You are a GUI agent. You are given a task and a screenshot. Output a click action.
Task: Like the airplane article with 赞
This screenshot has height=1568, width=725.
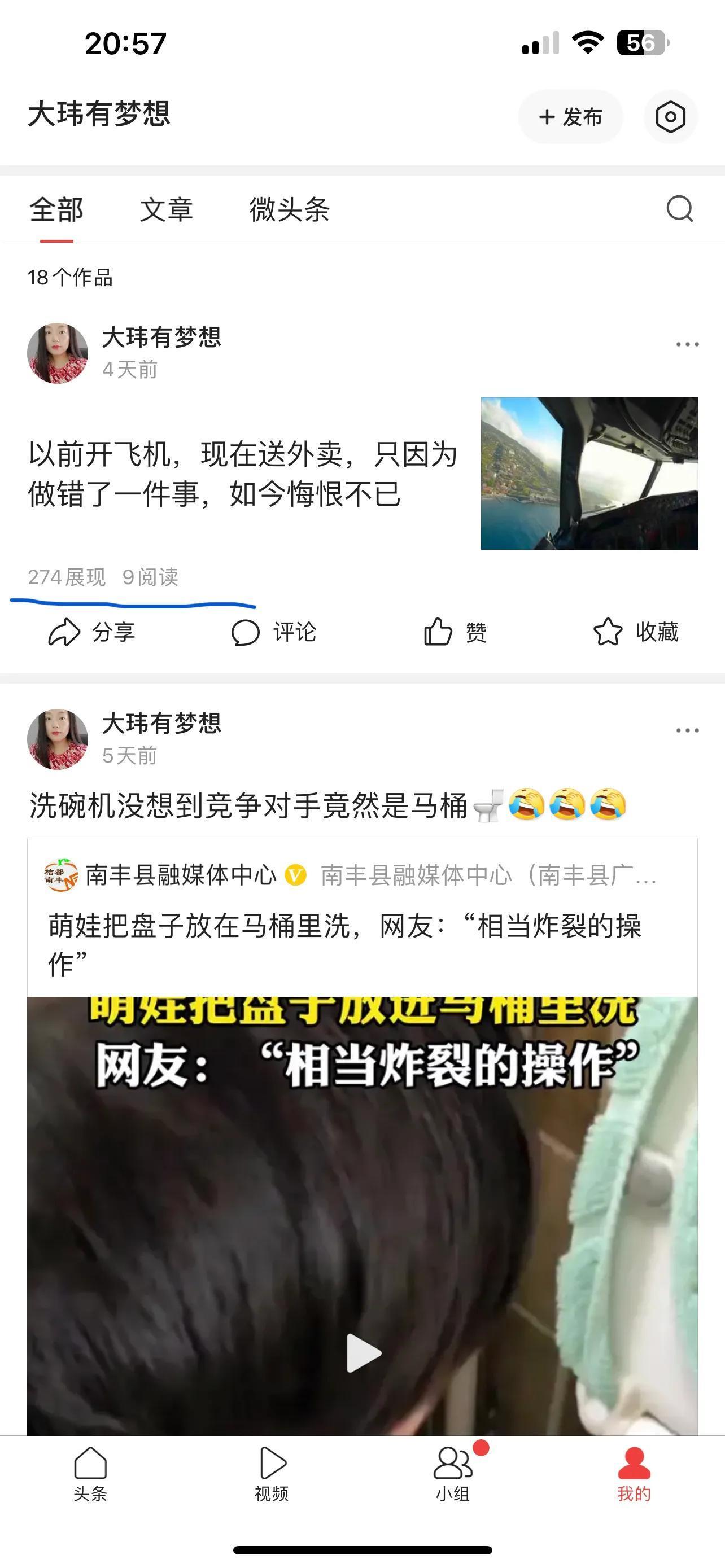pyautogui.click(x=455, y=632)
